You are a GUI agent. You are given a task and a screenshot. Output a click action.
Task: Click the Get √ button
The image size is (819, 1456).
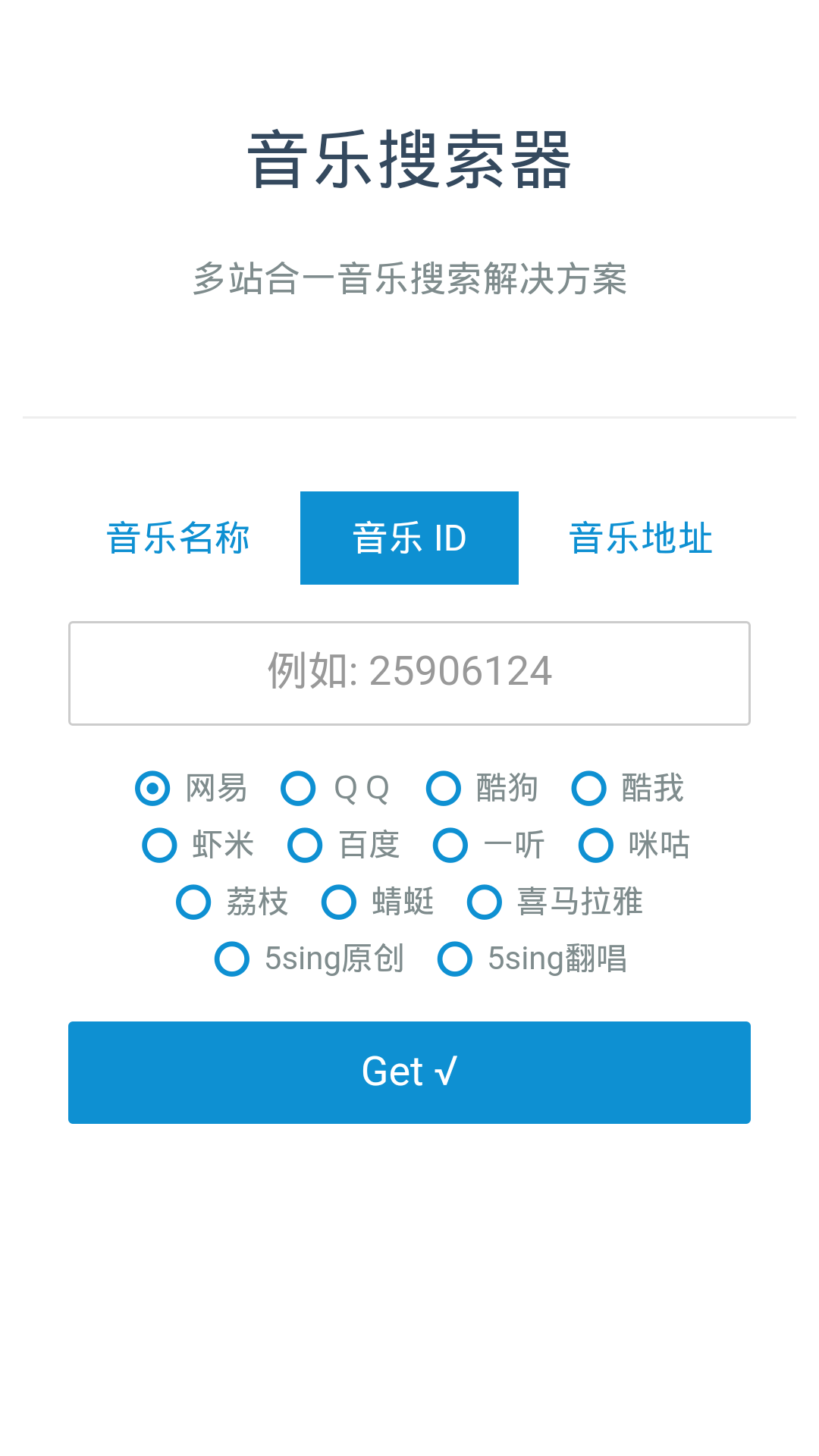[x=409, y=1072]
